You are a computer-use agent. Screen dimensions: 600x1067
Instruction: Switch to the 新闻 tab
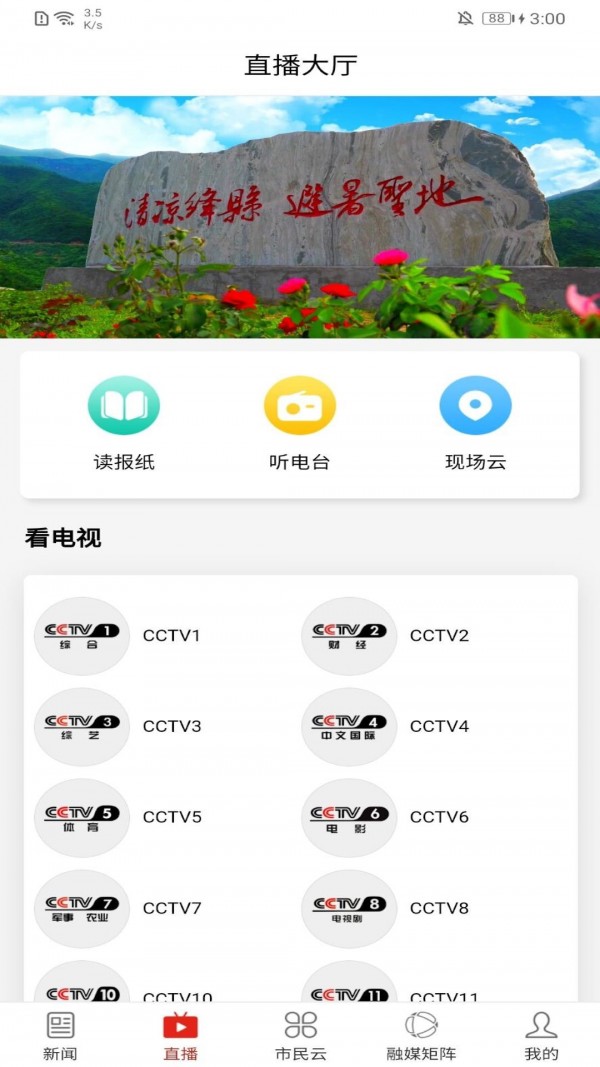coord(60,1035)
